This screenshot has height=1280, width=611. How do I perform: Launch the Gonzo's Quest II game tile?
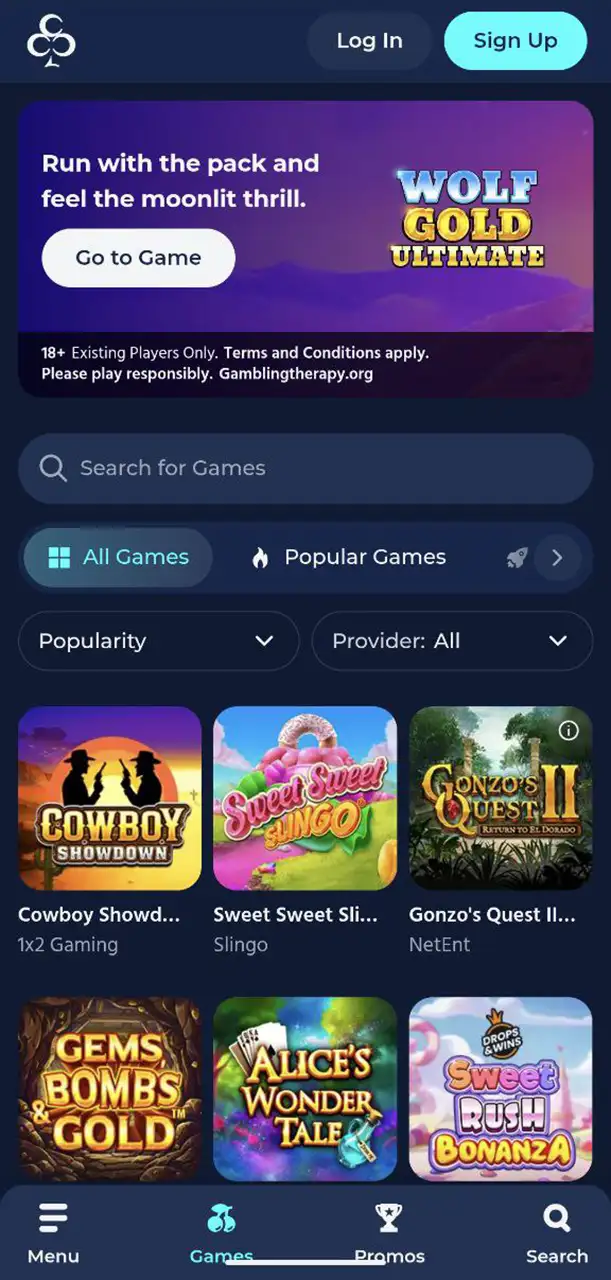tap(500, 810)
